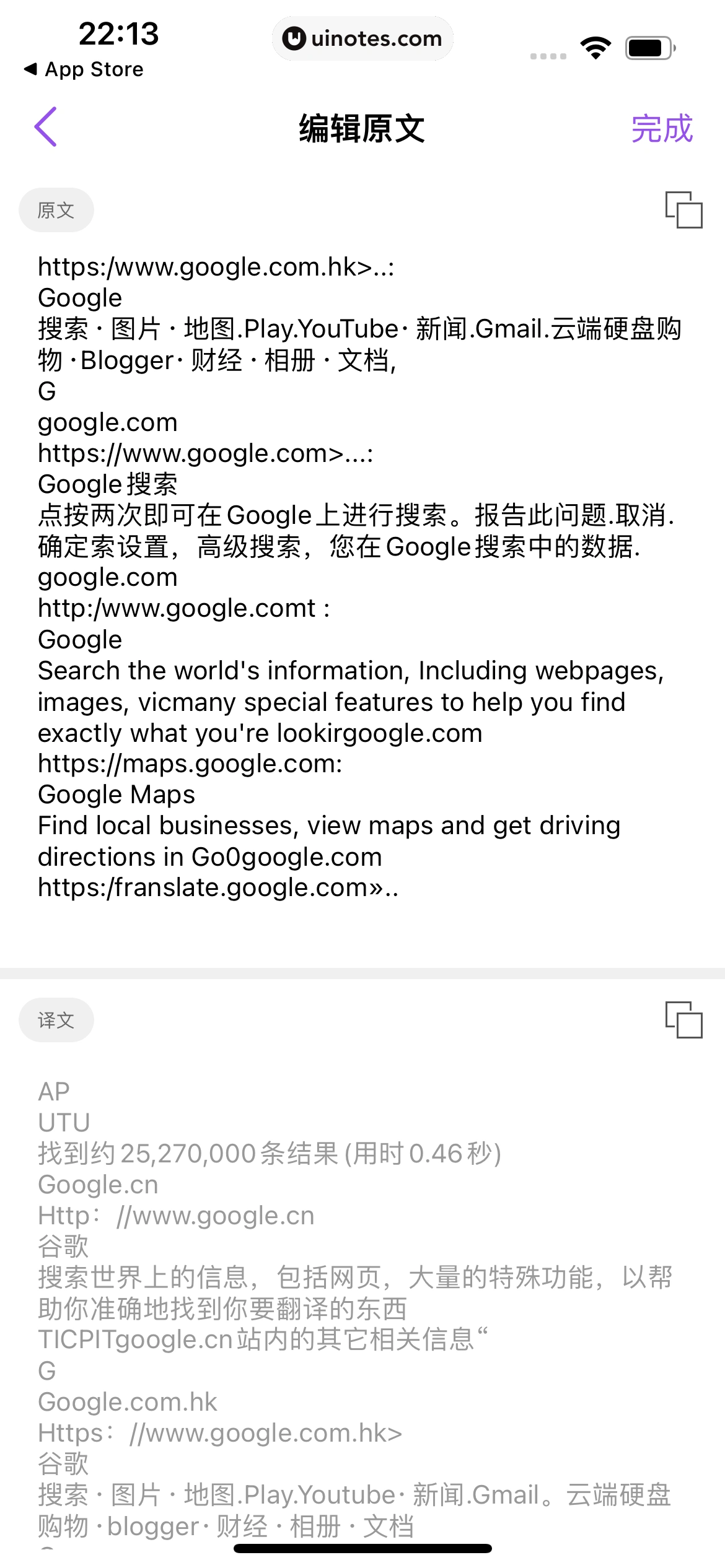725x1568 pixels.
Task: Activate the cellular signal indicator
Action: [548, 54]
